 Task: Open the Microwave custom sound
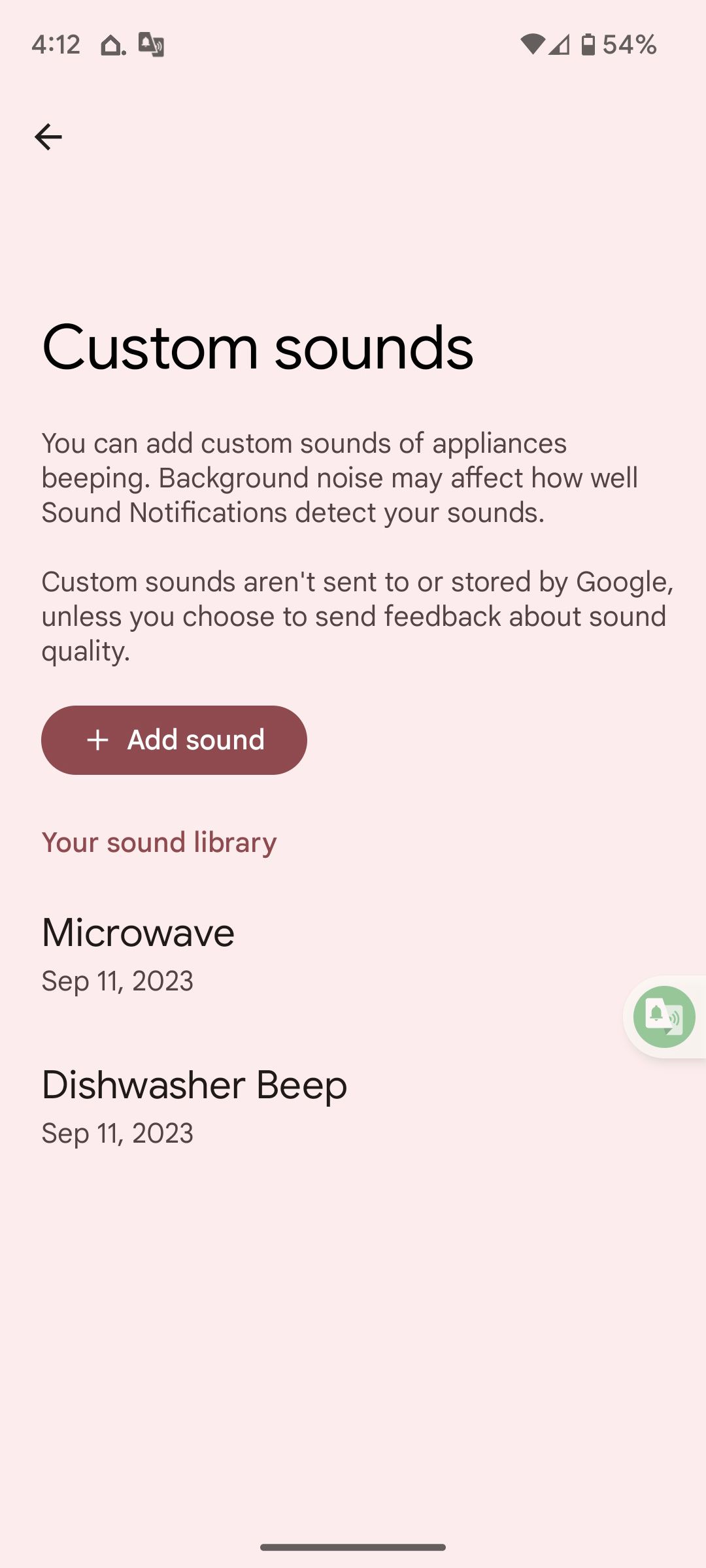coord(138,932)
